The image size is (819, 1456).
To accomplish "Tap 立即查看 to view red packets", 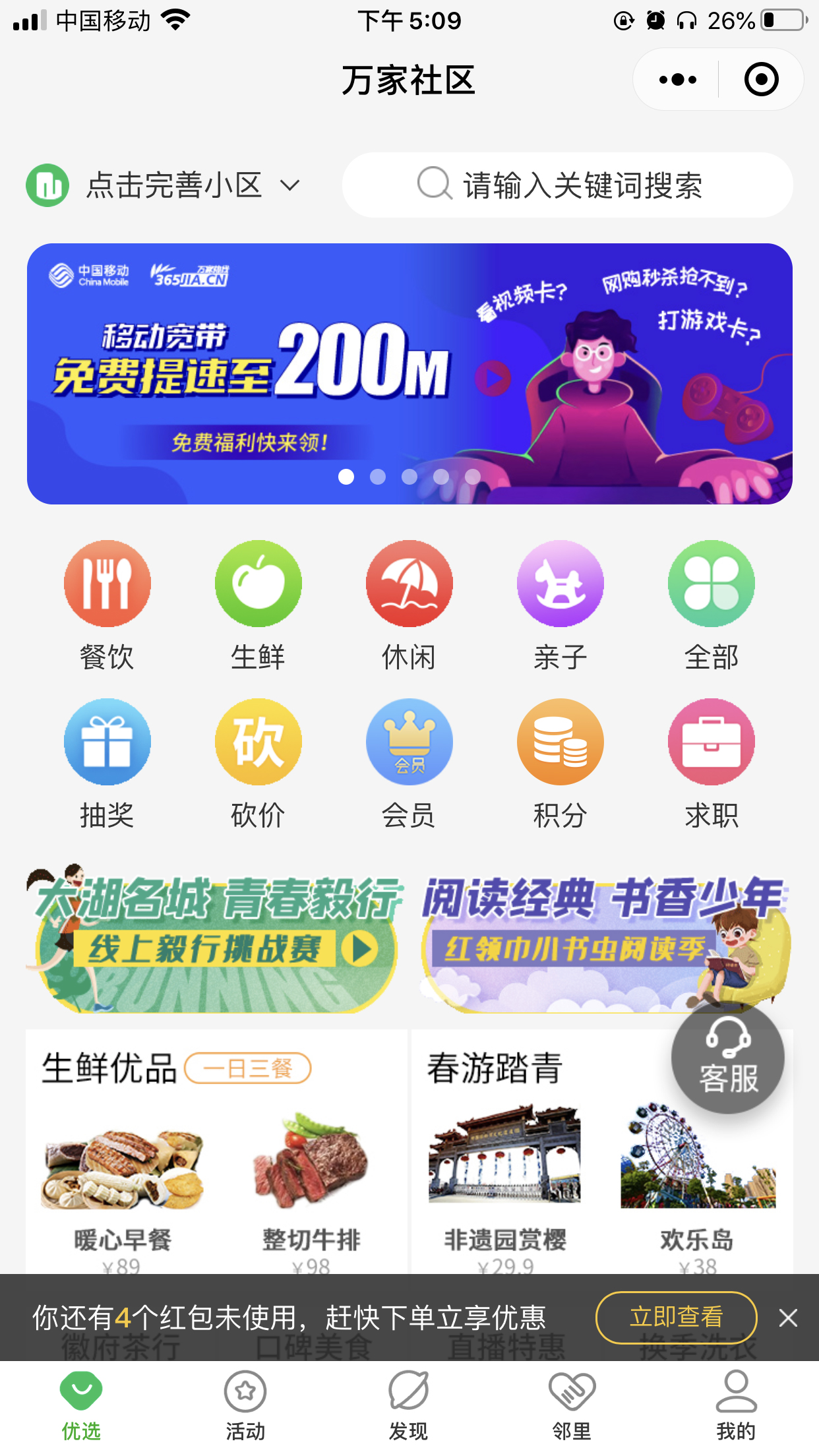I will point(676,1318).
